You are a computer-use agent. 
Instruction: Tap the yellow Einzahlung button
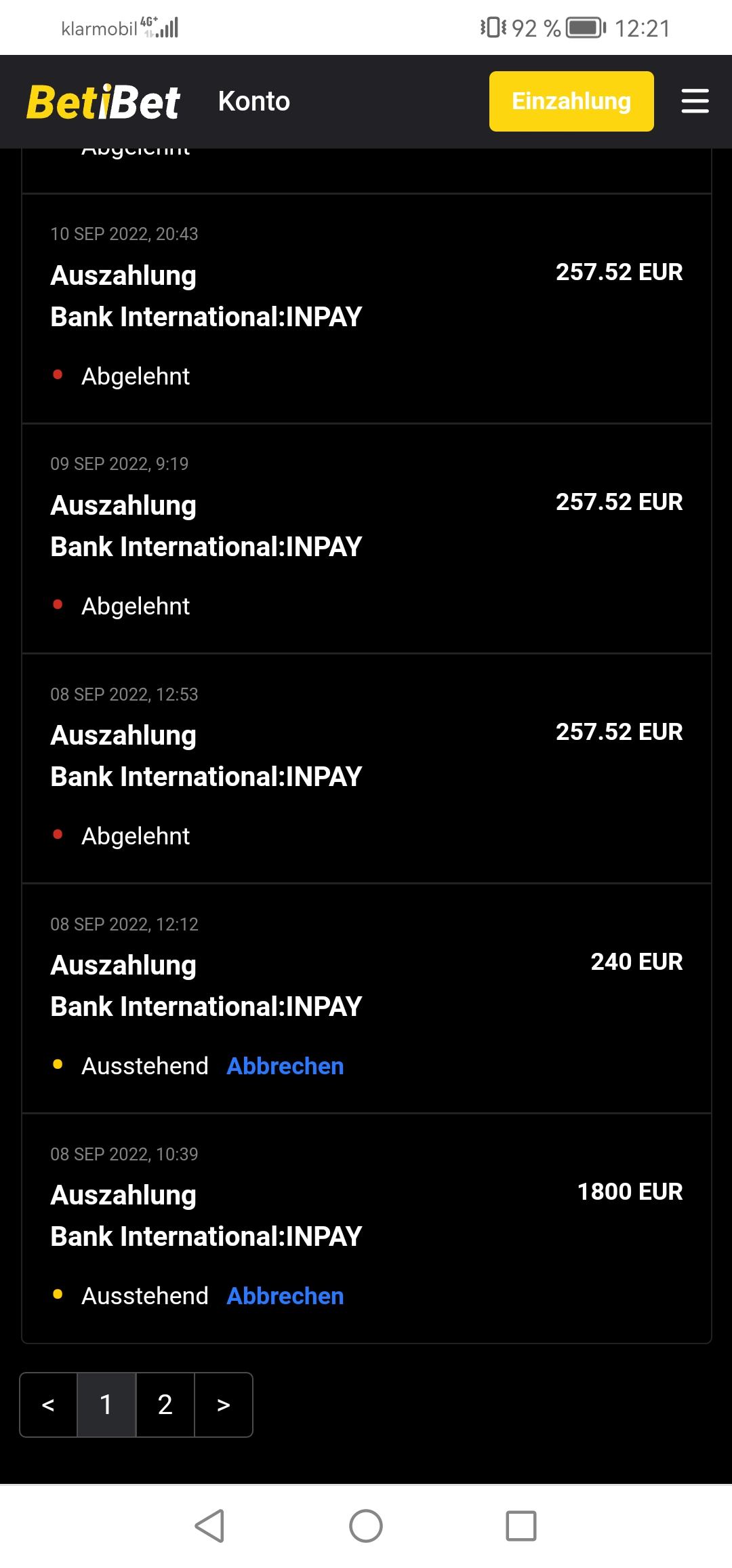(571, 101)
